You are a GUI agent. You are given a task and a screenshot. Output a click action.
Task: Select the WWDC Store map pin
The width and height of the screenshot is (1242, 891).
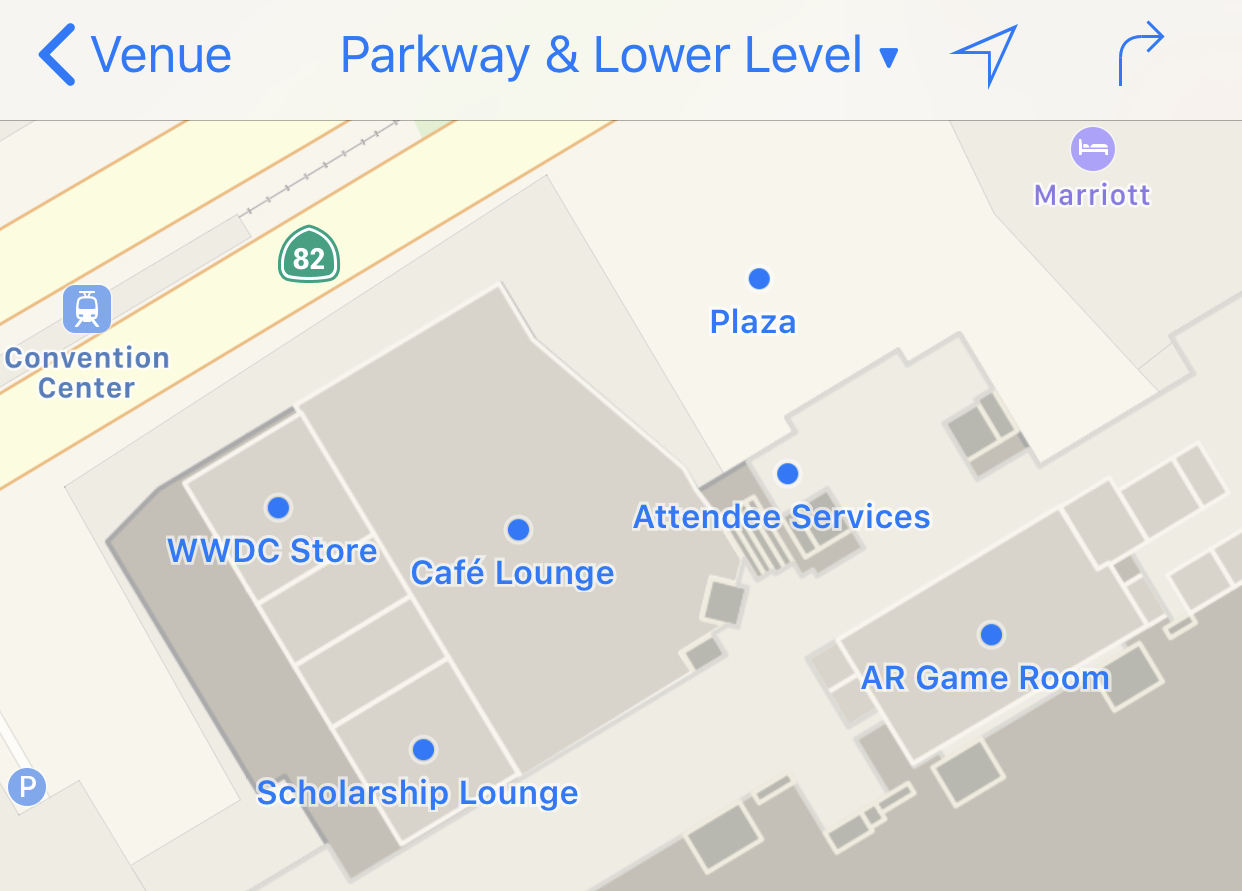coord(278,508)
